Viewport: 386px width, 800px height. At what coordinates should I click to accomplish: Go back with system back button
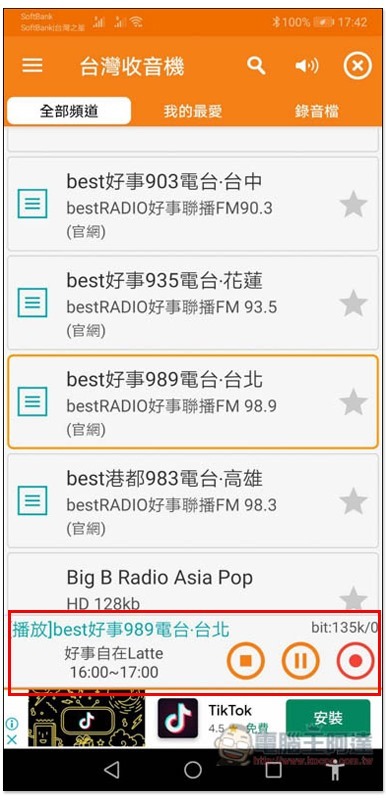112,770
